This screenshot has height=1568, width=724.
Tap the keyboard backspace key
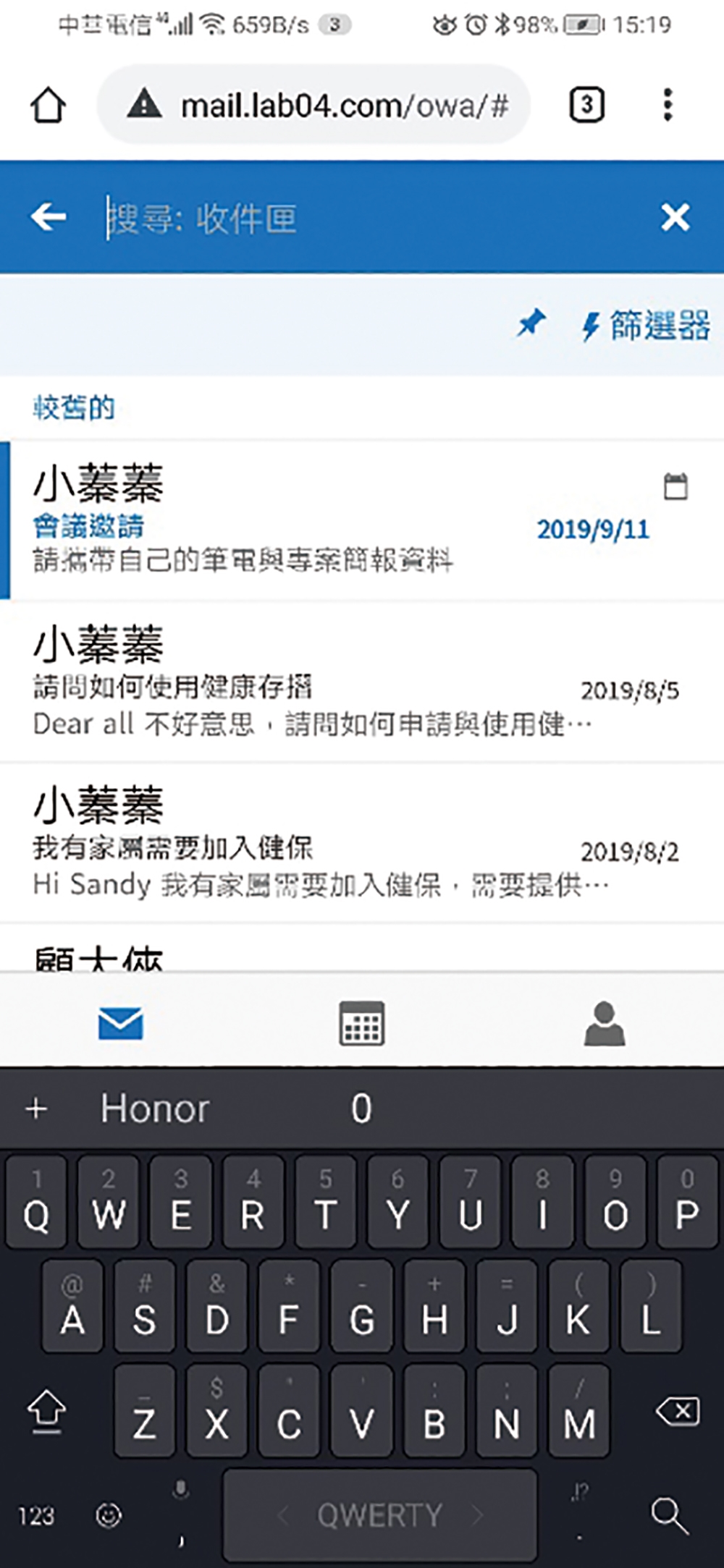click(677, 1412)
